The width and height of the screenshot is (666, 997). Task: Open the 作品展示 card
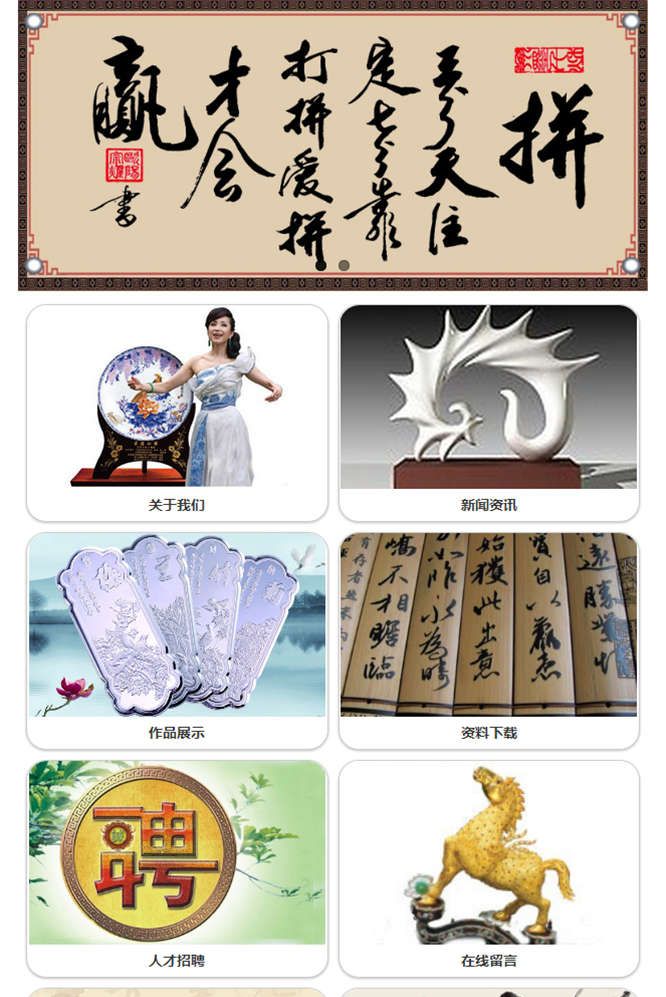(177, 640)
